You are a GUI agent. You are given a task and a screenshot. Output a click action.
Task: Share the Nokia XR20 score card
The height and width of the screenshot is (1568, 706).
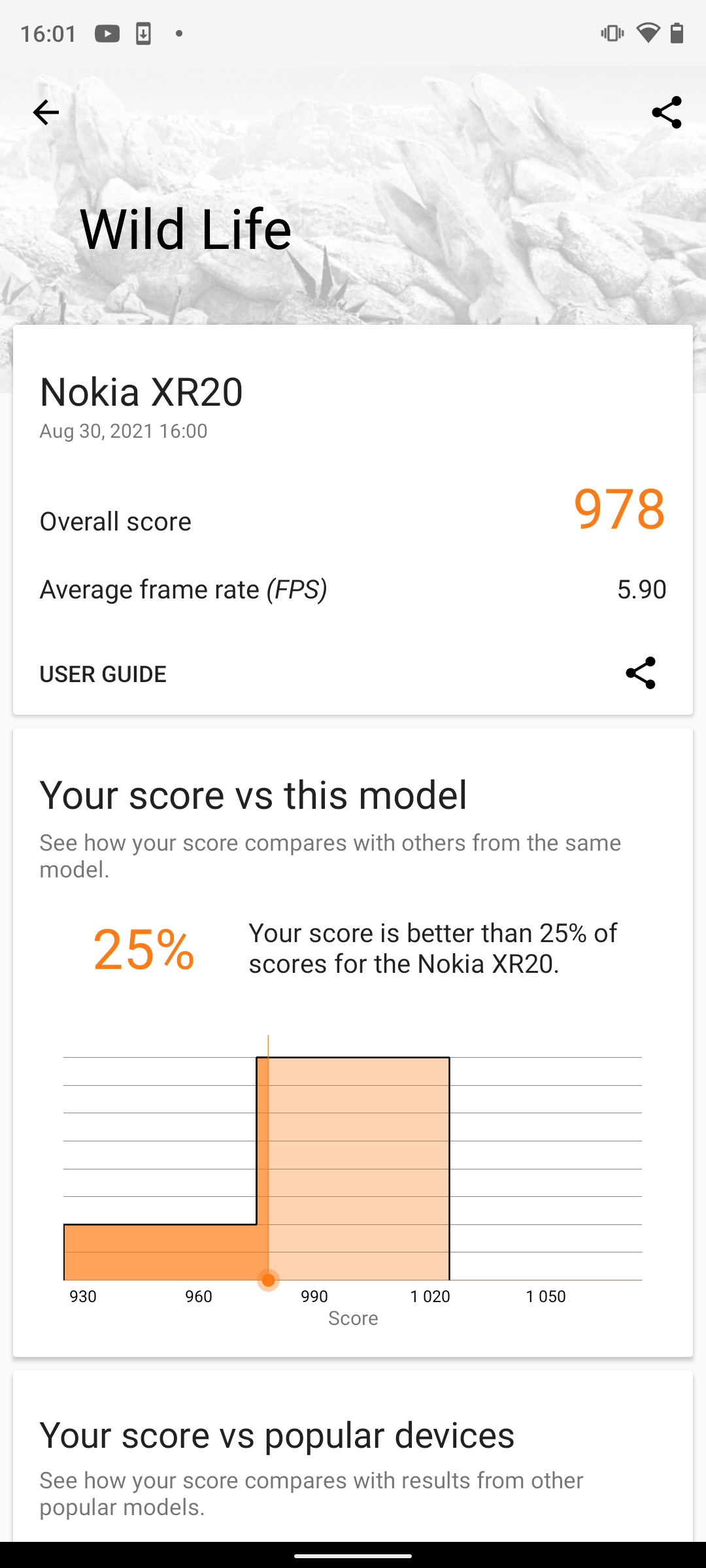click(x=640, y=673)
